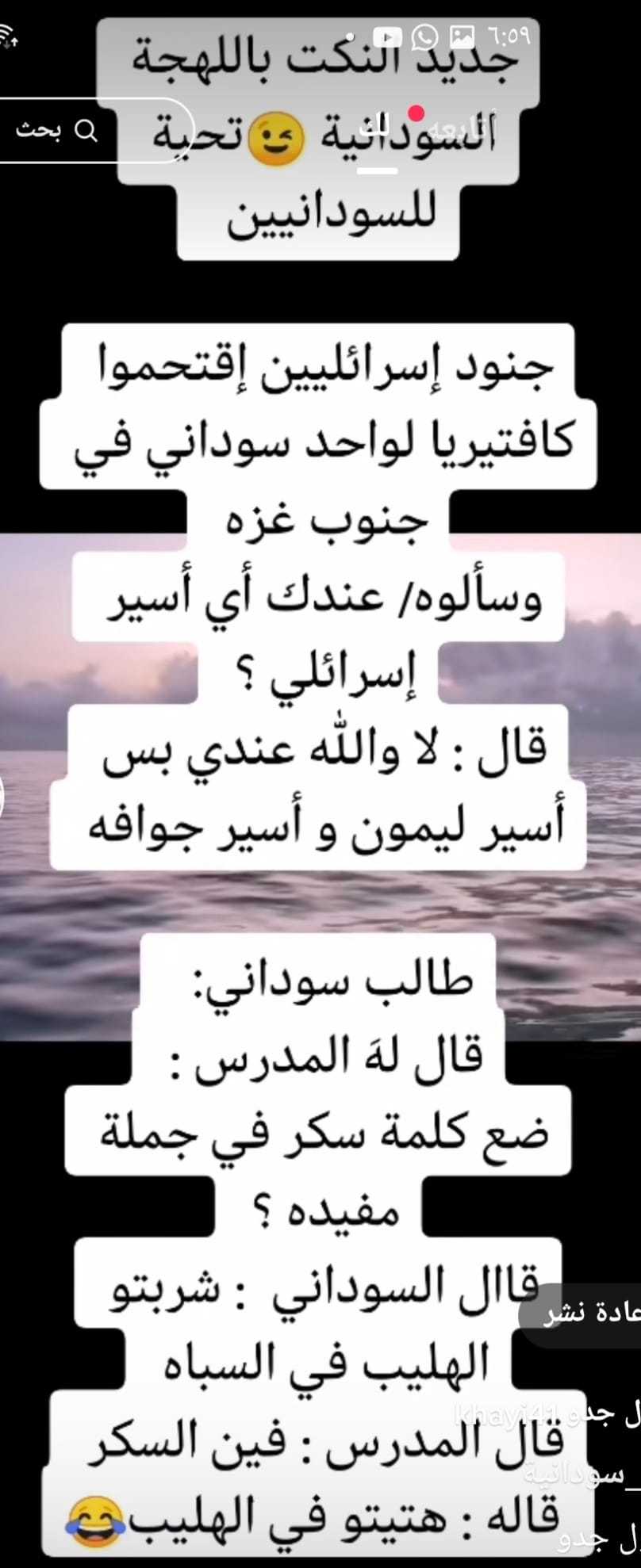Tap the clock showing ٦:٥٩ in status bar

point(512,34)
